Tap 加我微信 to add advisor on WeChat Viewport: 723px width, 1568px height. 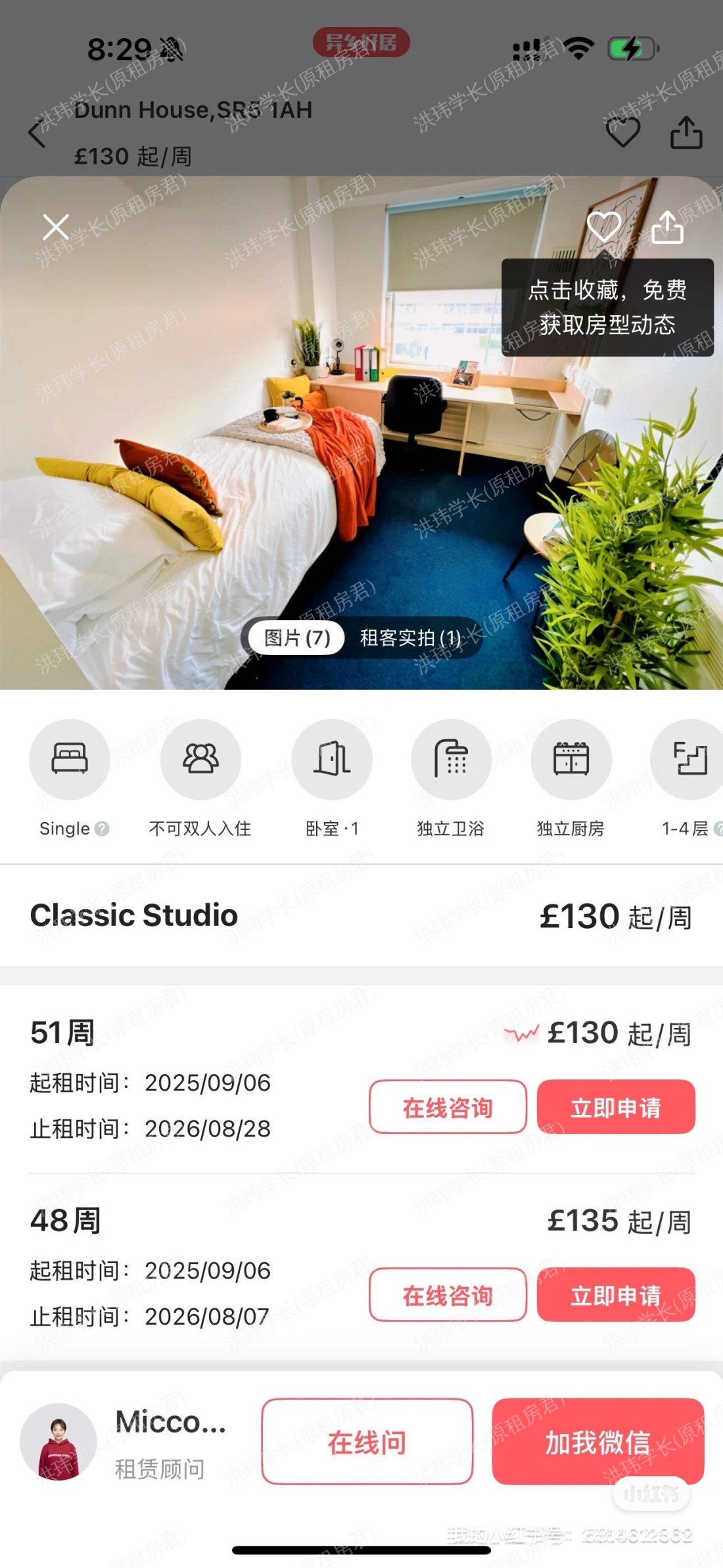coord(597,1442)
